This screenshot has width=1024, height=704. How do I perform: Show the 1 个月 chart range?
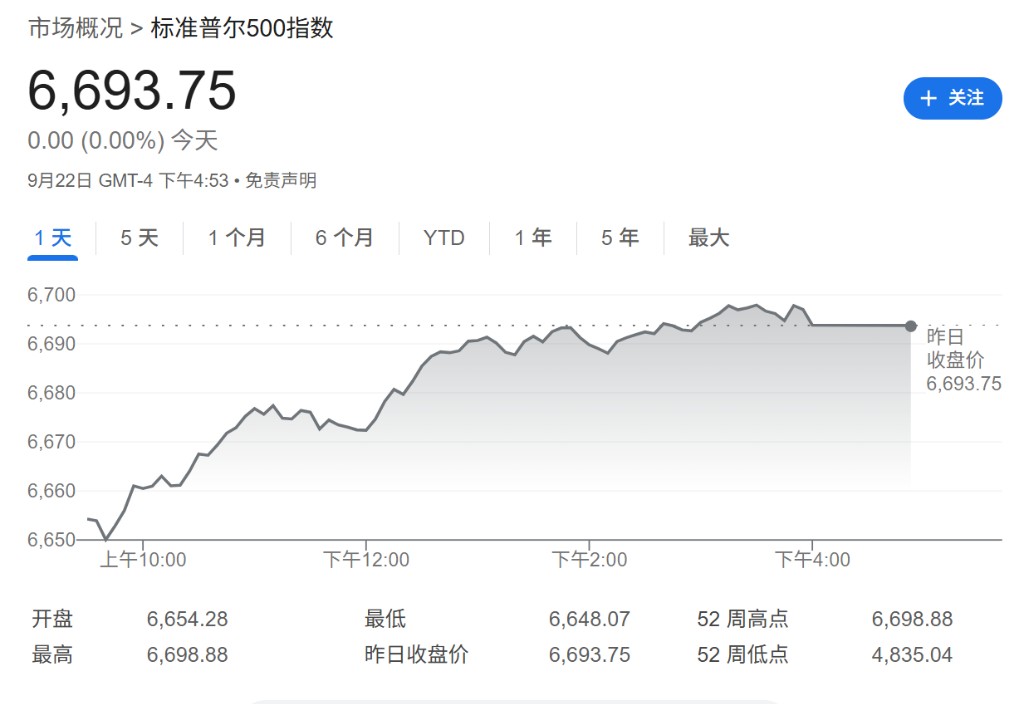[x=236, y=238]
